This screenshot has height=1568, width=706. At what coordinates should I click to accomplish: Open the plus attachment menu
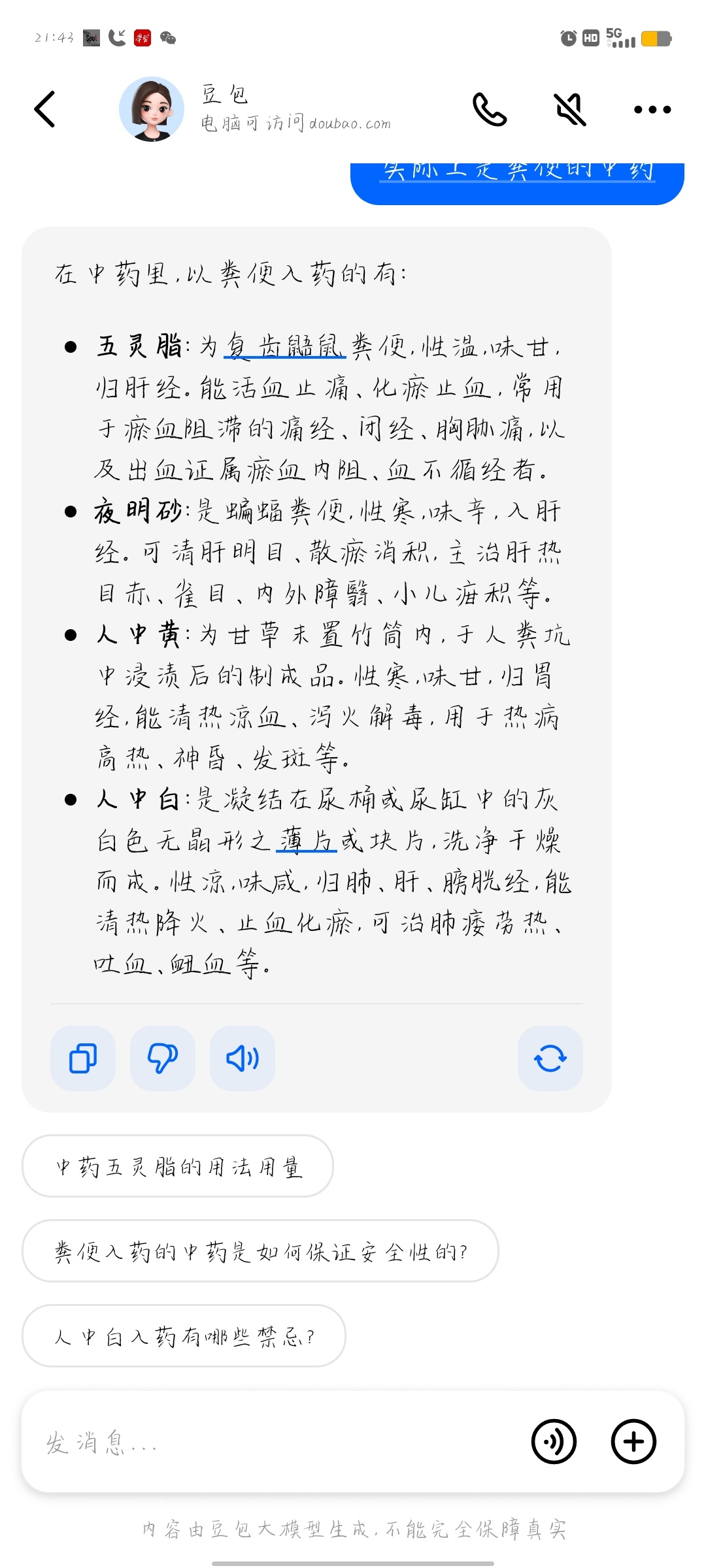coord(633,1442)
